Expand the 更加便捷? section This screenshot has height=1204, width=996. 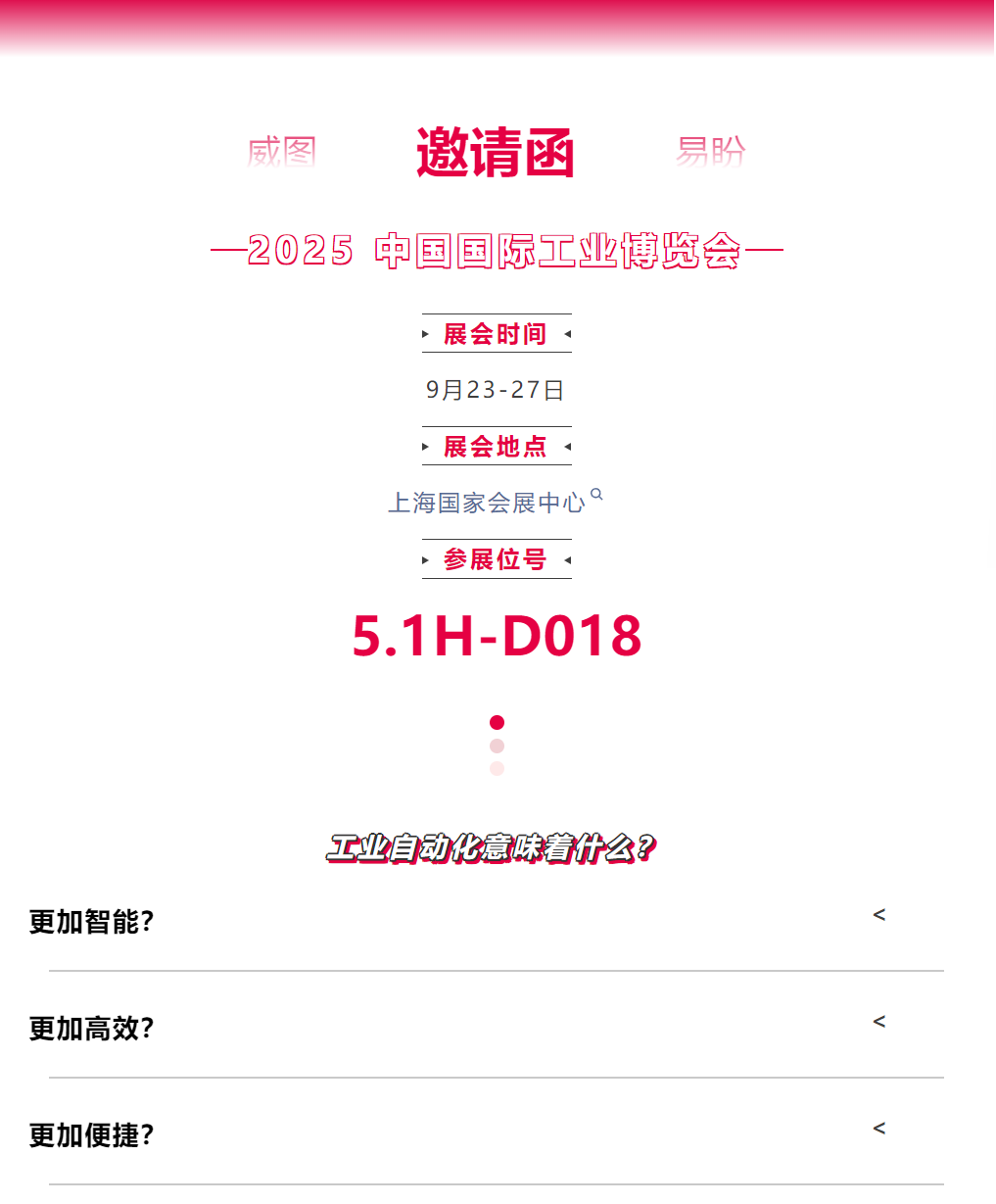pyautogui.click(x=878, y=1129)
